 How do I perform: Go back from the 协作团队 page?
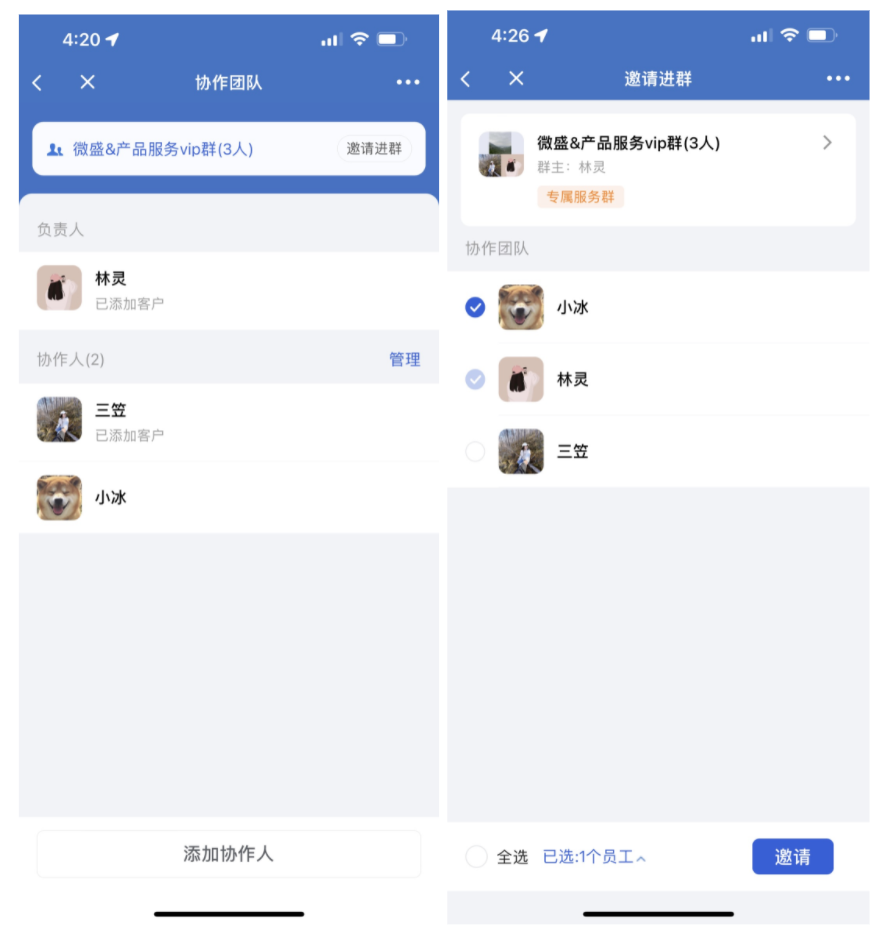tap(37, 83)
